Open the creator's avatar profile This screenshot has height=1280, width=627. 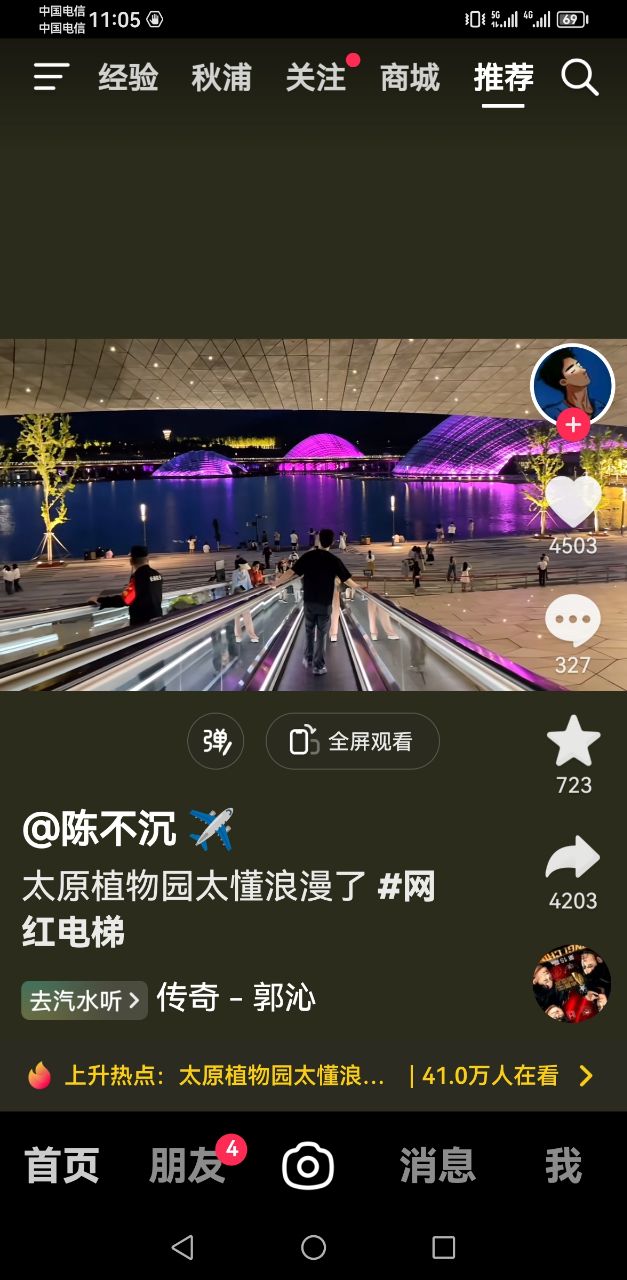(x=572, y=383)
